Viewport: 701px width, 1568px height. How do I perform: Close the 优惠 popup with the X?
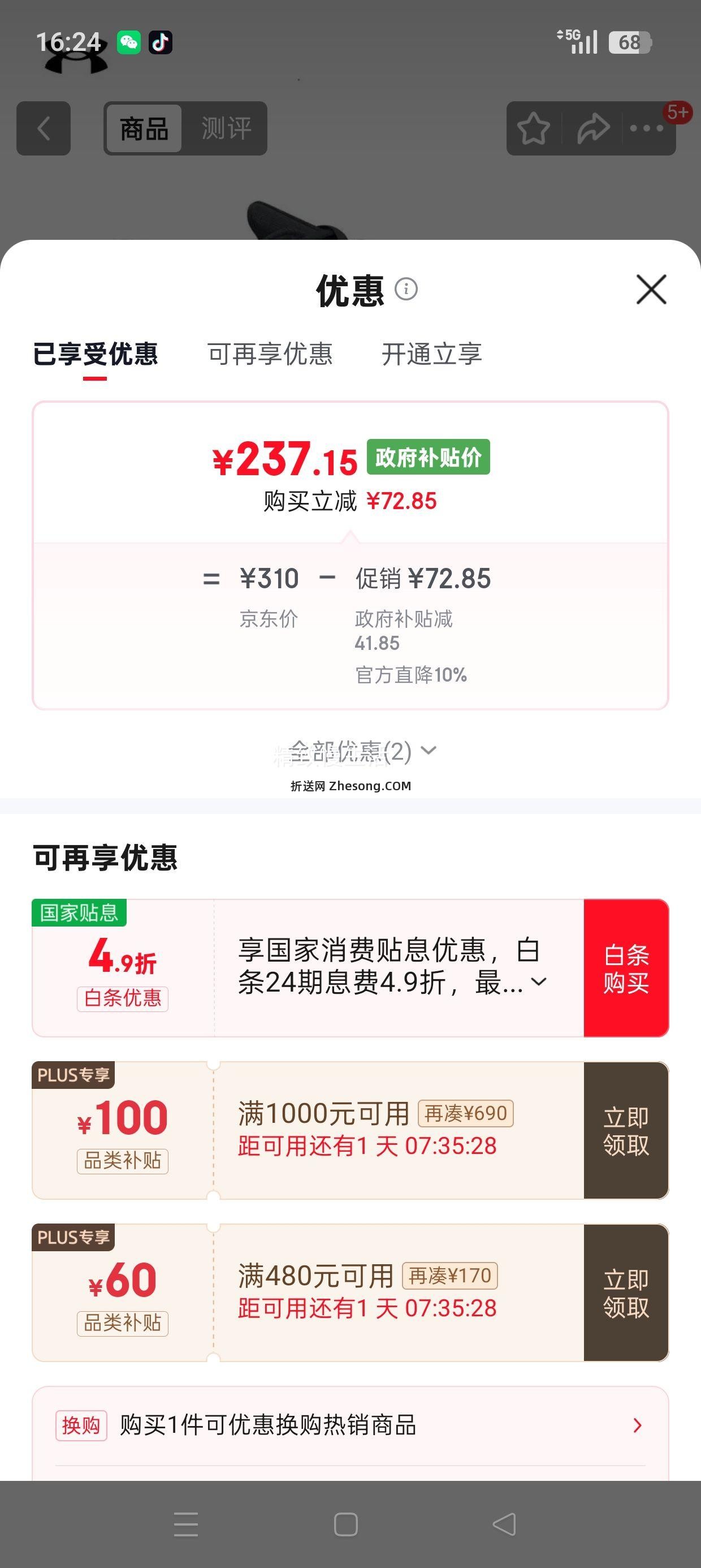(651, 290)
